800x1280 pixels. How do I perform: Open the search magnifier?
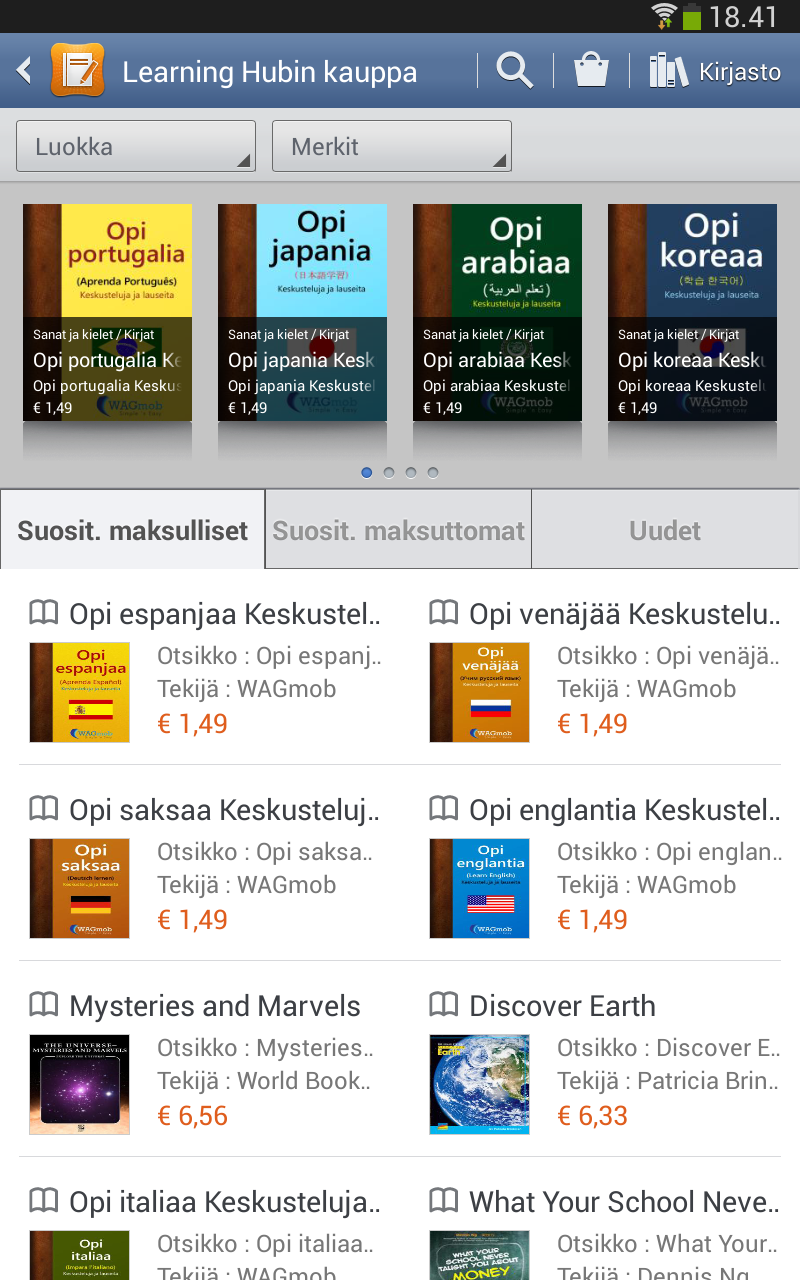pyautogui.click(x=515, y=71)
